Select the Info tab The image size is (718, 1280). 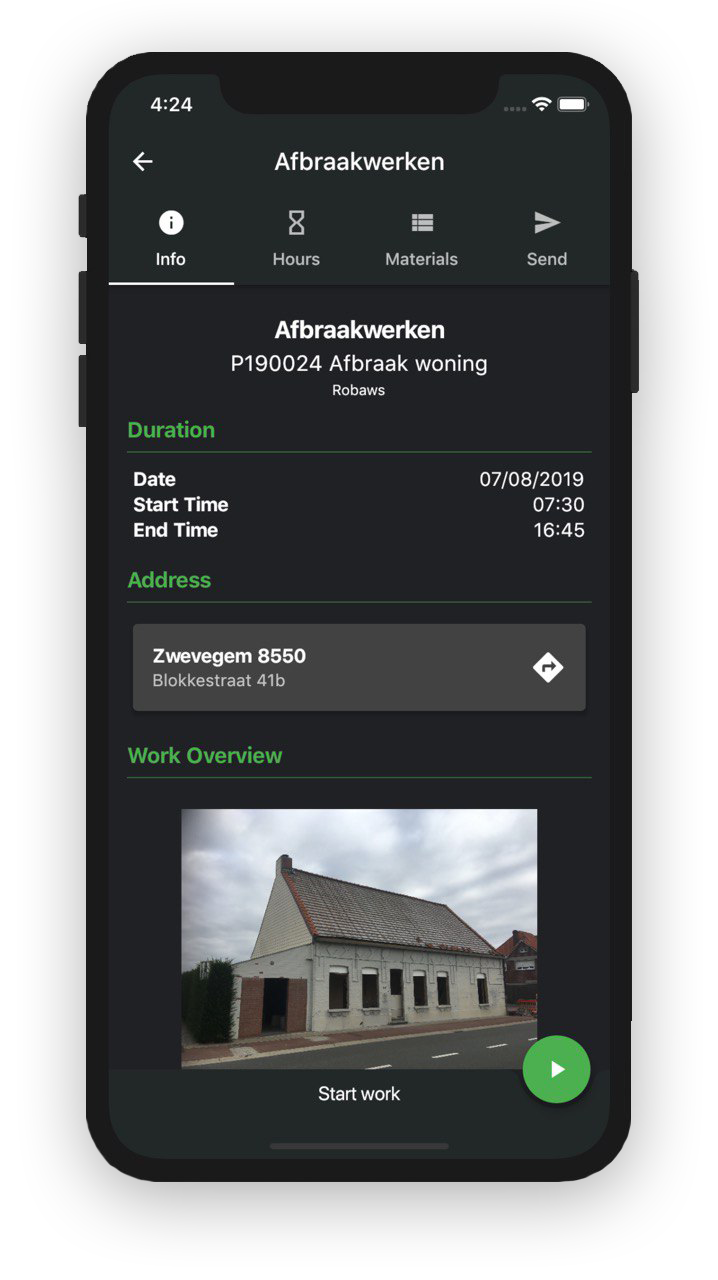[171, 240]
